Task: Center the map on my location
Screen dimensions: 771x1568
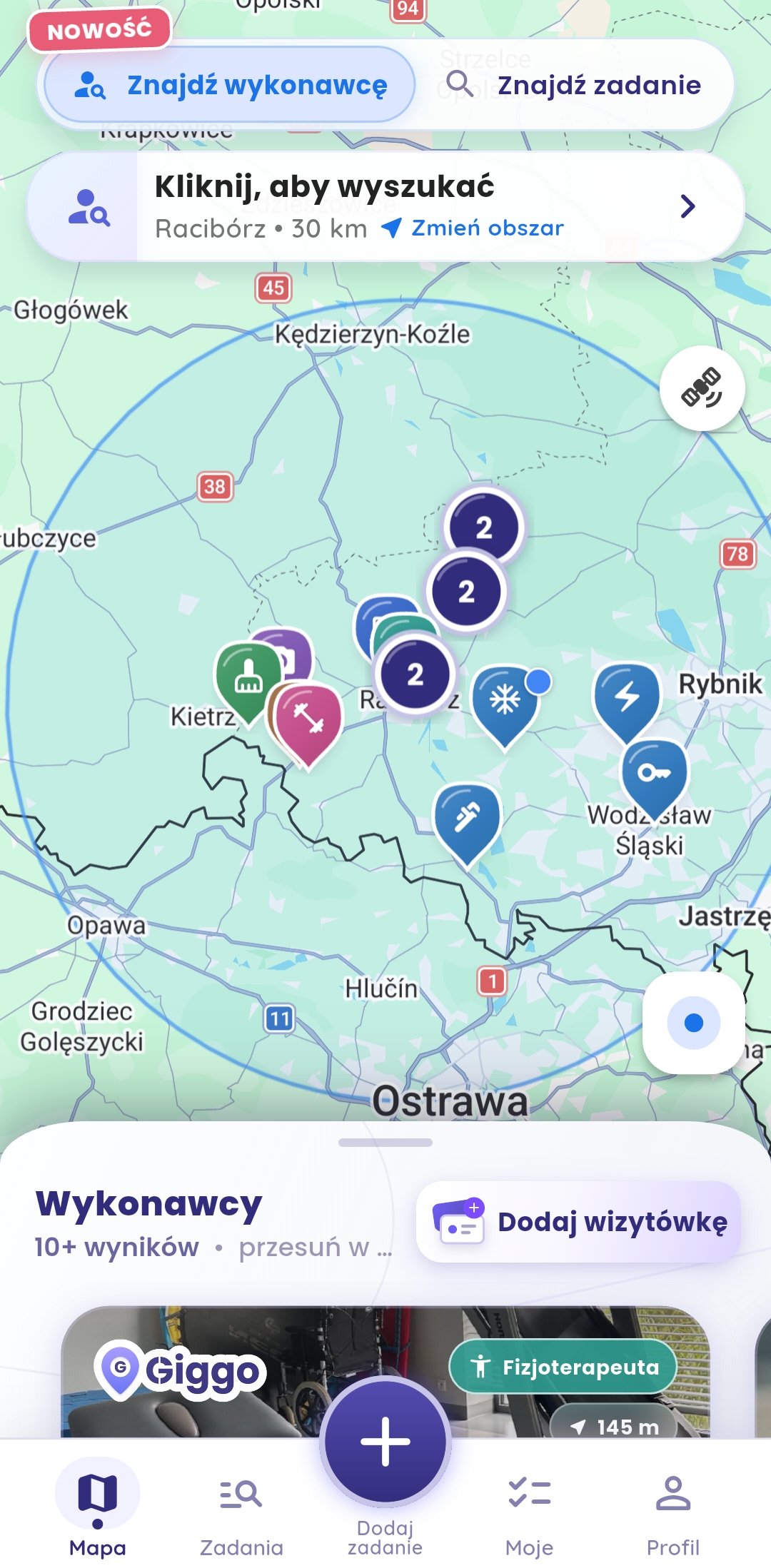Action: [x=694, y=1023]
